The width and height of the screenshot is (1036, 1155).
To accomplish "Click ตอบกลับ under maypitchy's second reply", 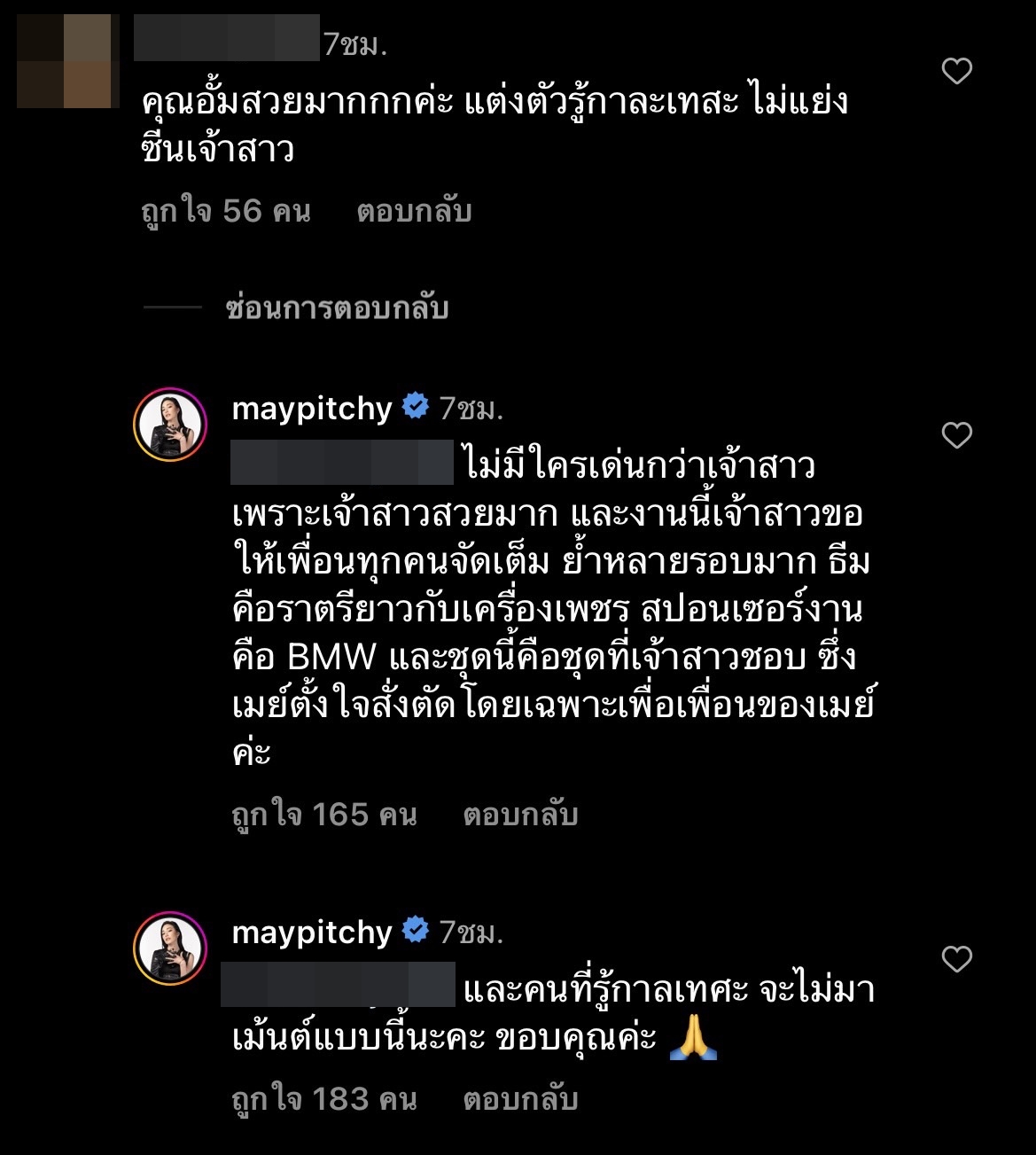I will pos(518,1099).
